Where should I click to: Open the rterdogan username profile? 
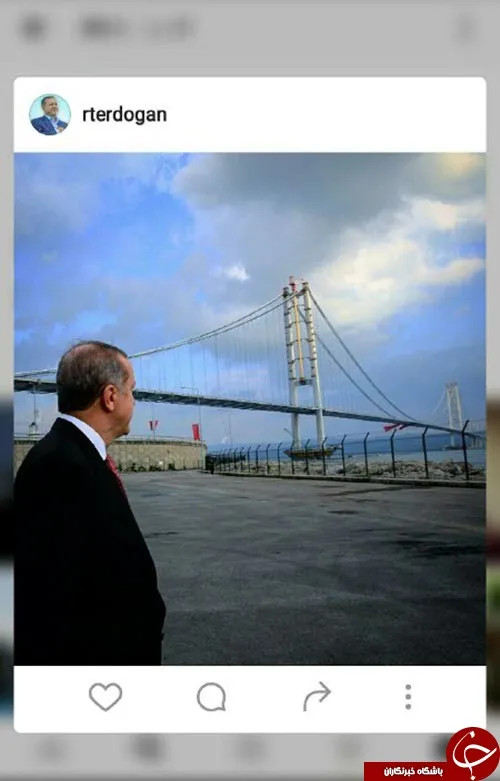tap(125, 115)
